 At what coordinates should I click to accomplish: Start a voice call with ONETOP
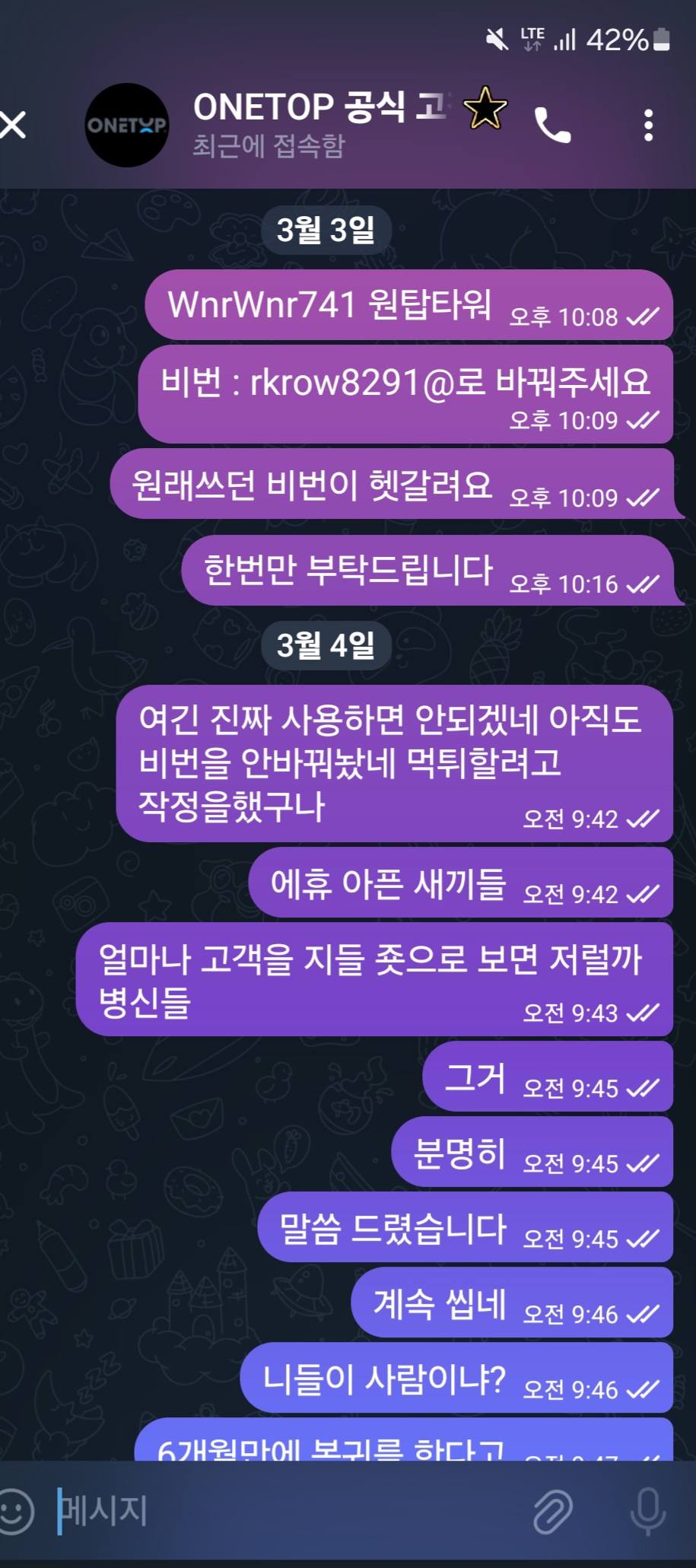pyautogui.click(x=552, y=126)
